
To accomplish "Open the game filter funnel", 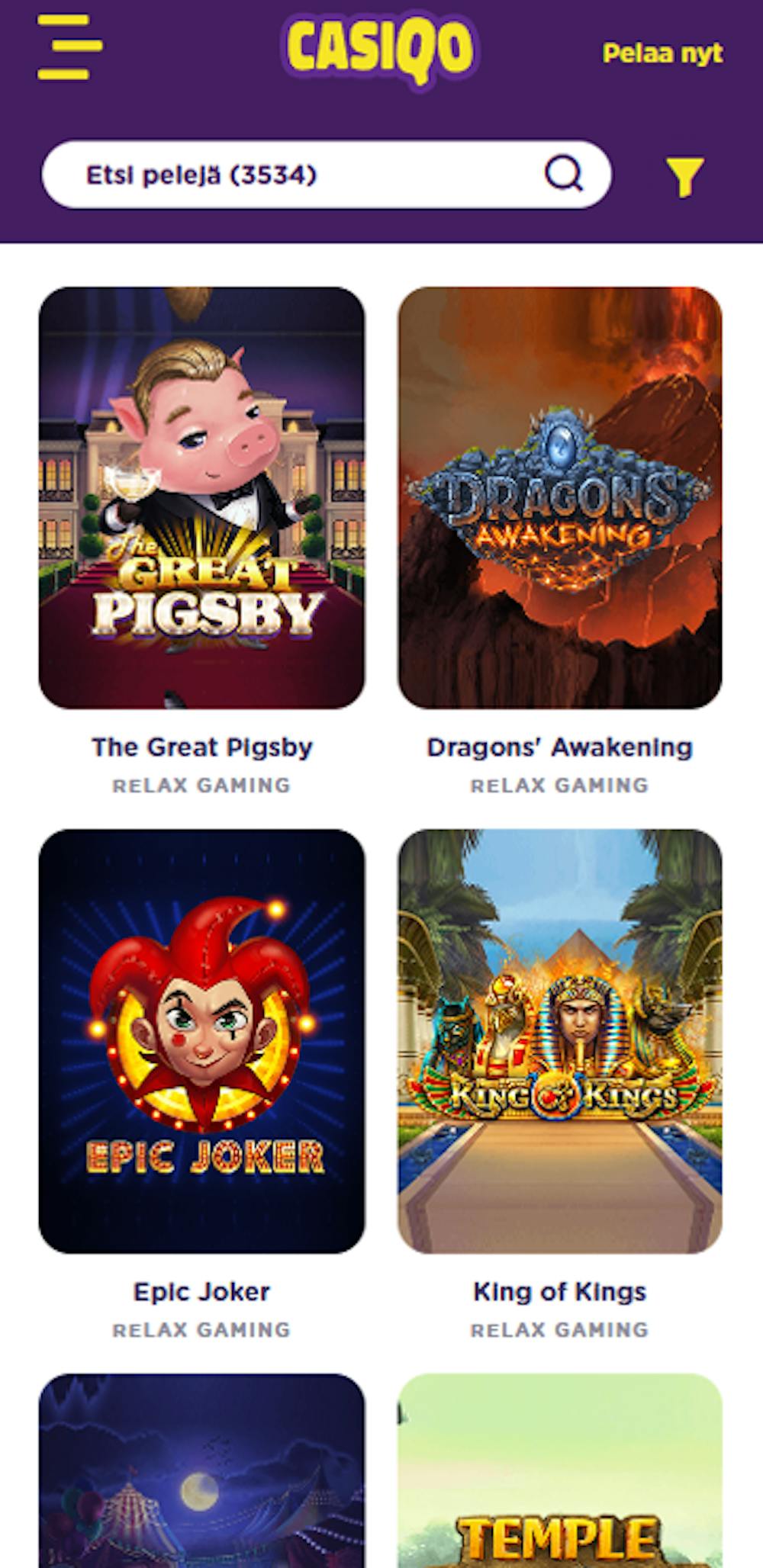I will [x=684, y=177].
